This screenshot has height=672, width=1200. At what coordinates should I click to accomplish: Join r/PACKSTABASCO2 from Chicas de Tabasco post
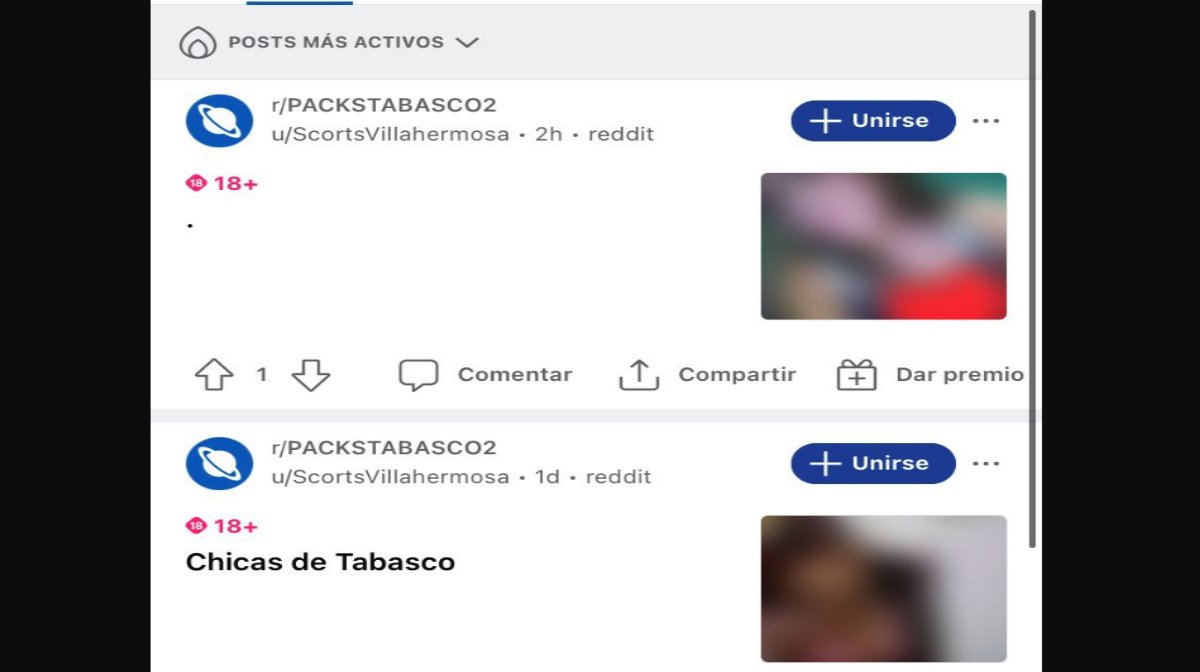click(872, 463)
